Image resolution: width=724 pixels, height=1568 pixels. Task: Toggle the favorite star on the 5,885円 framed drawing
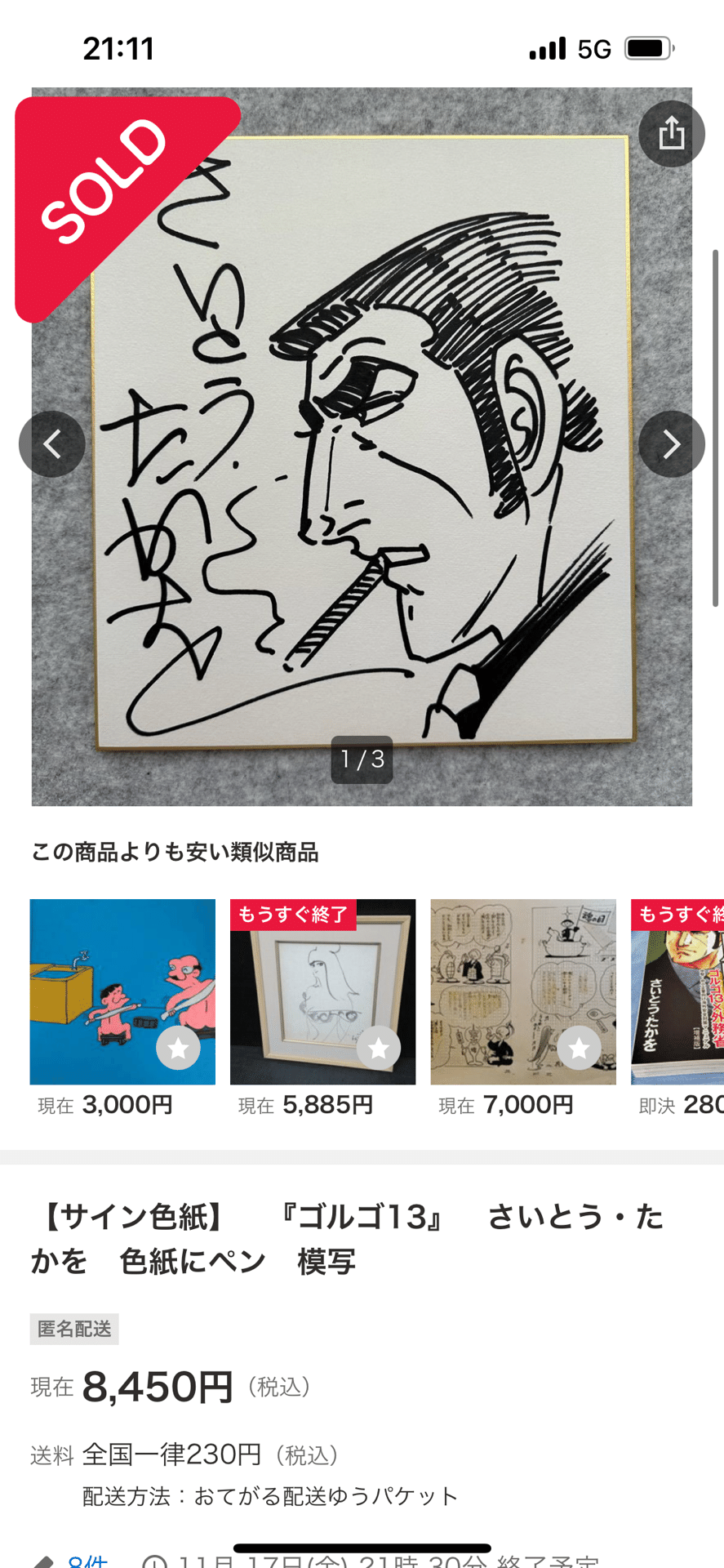[x=379, y=1048]
